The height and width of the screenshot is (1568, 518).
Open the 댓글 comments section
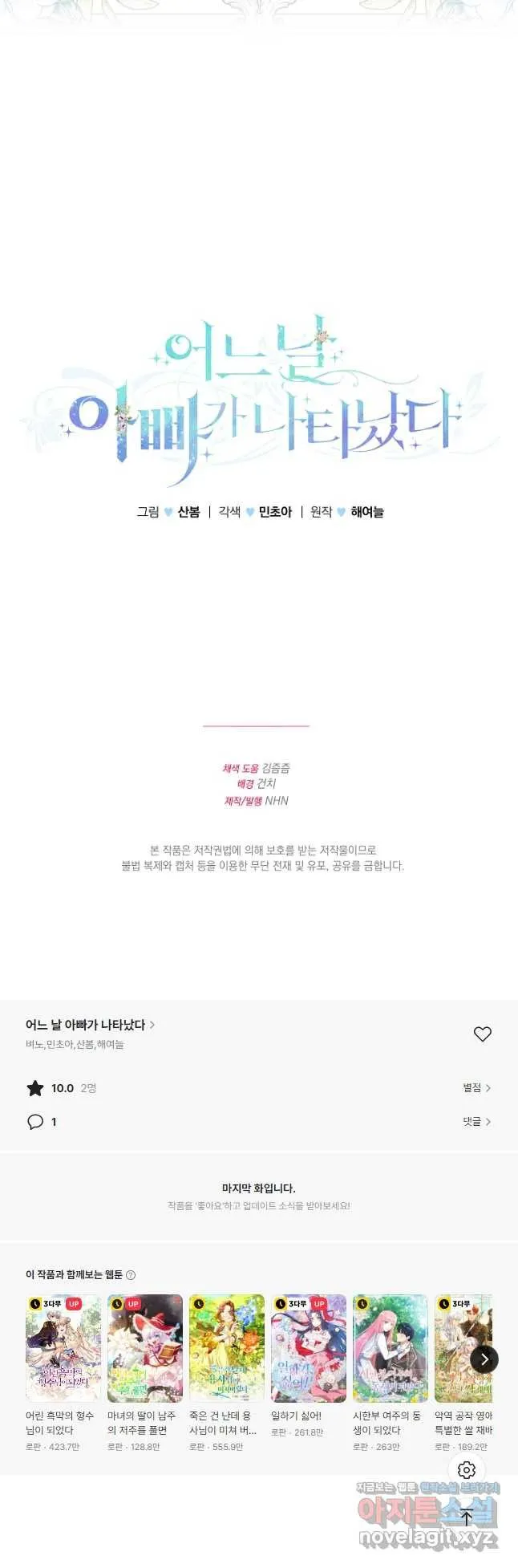[x=476, y=1121]
